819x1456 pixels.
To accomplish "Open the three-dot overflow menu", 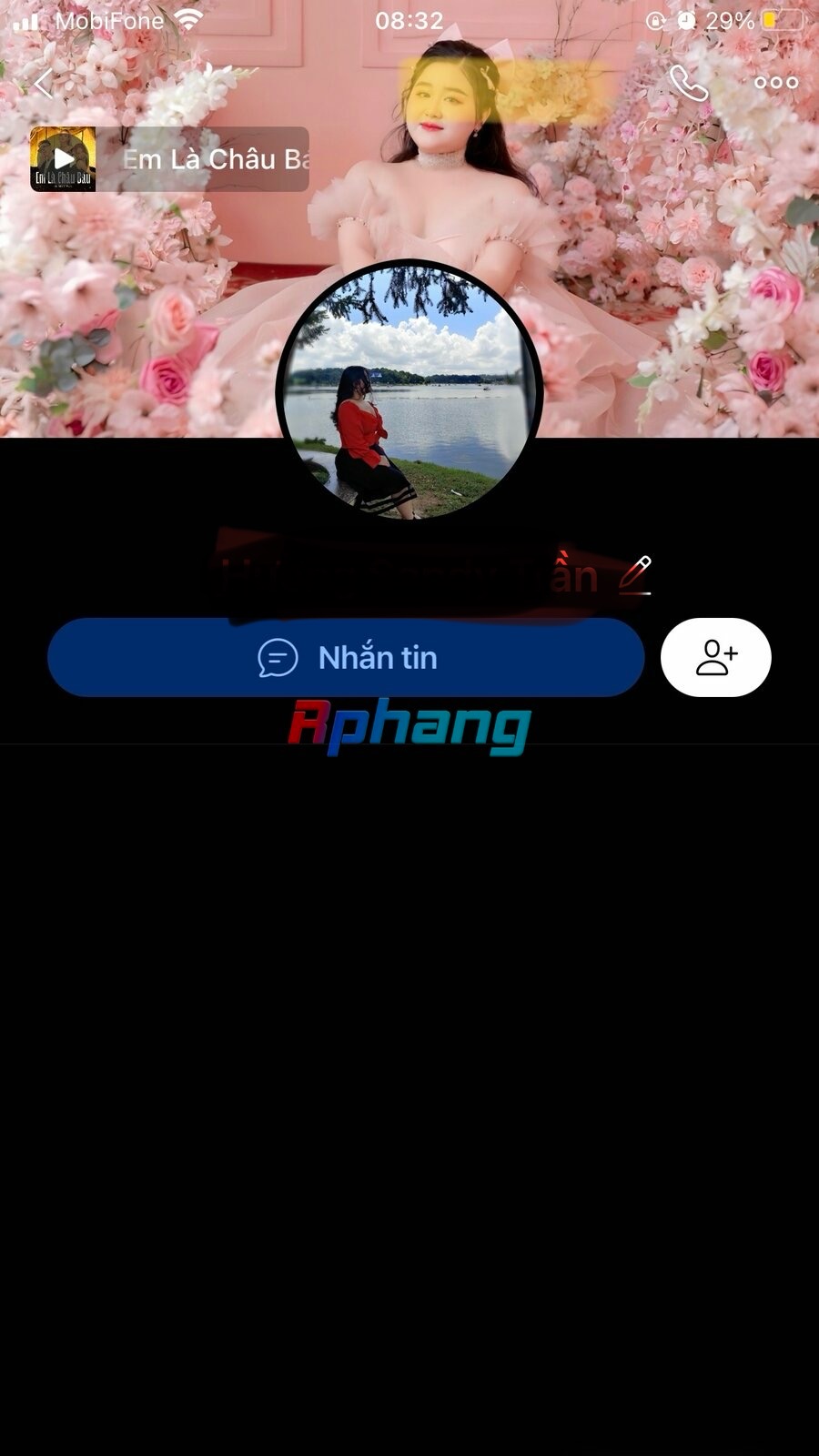I will pos(776,83).
